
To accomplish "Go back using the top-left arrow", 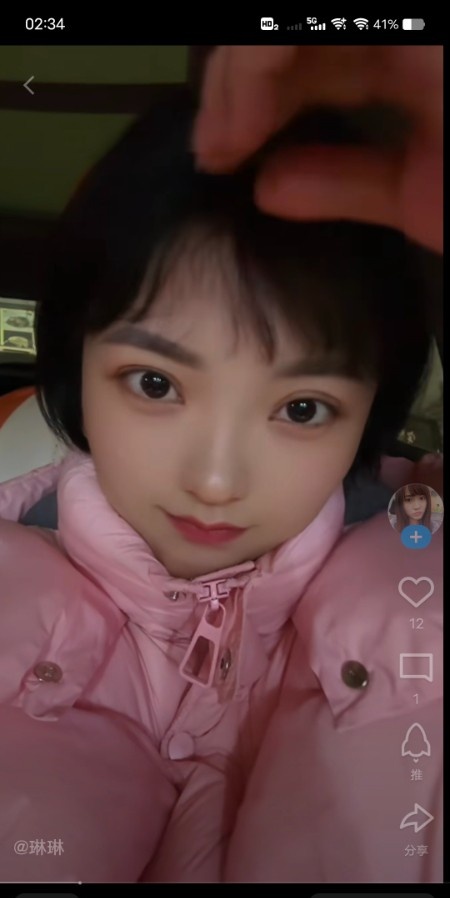I will [x=29, y=85].
